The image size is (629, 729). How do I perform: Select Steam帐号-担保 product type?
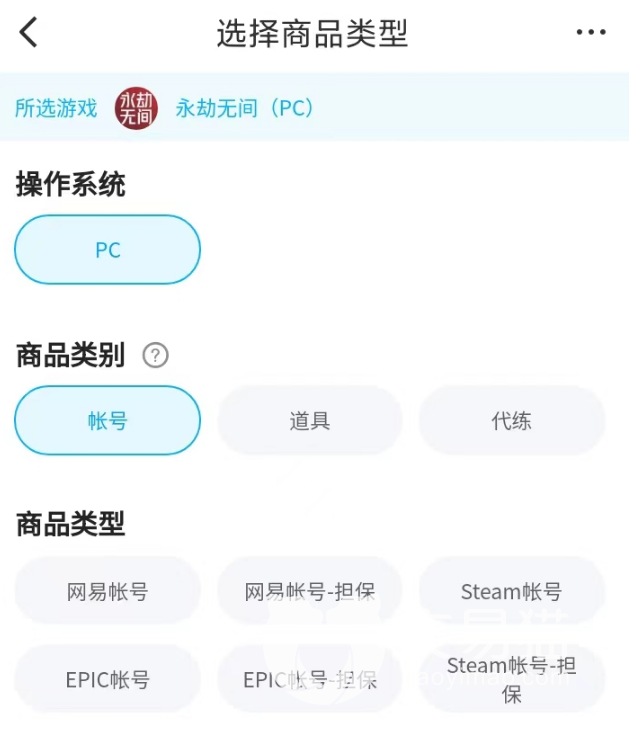pyautogui.click(x=511, y=679)
